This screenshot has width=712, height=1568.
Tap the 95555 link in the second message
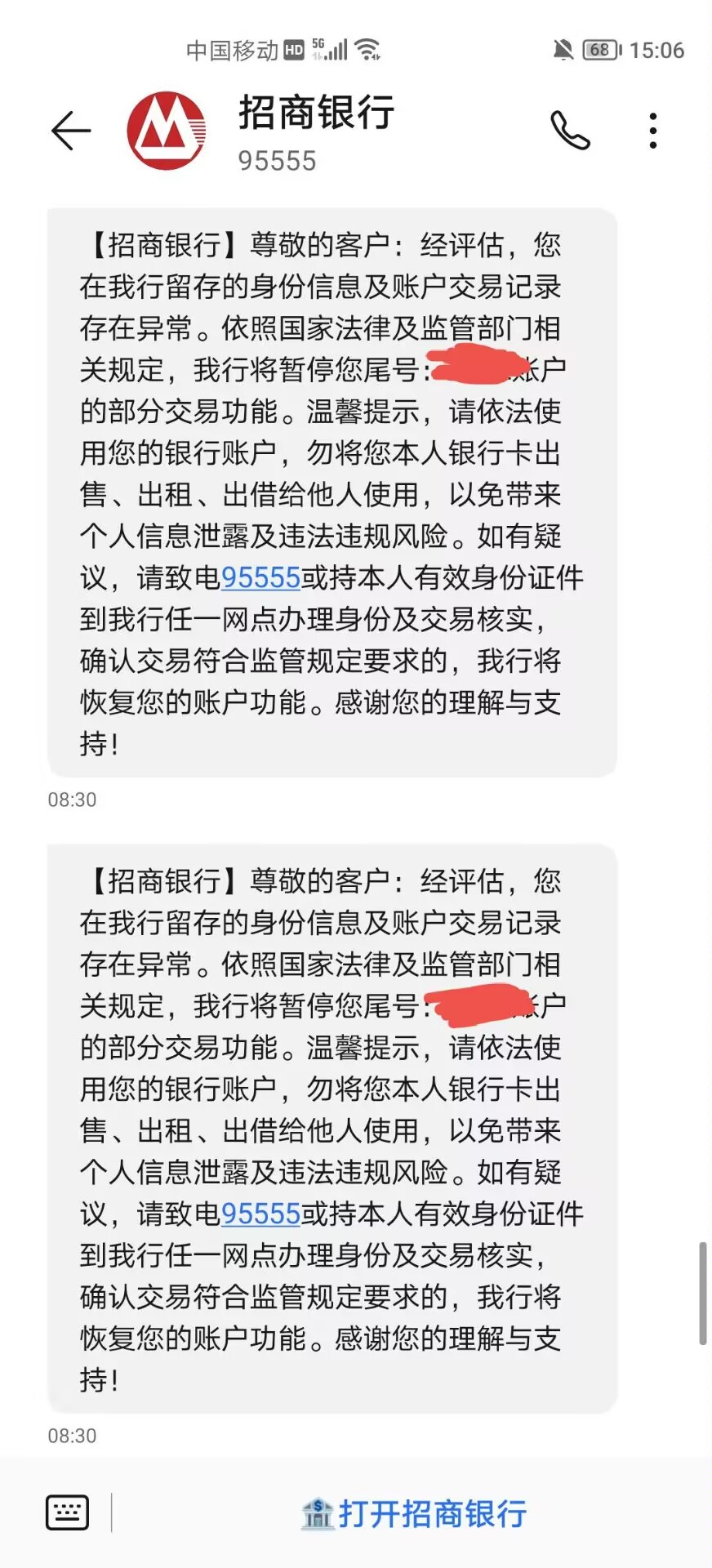tap(261, 1214)
